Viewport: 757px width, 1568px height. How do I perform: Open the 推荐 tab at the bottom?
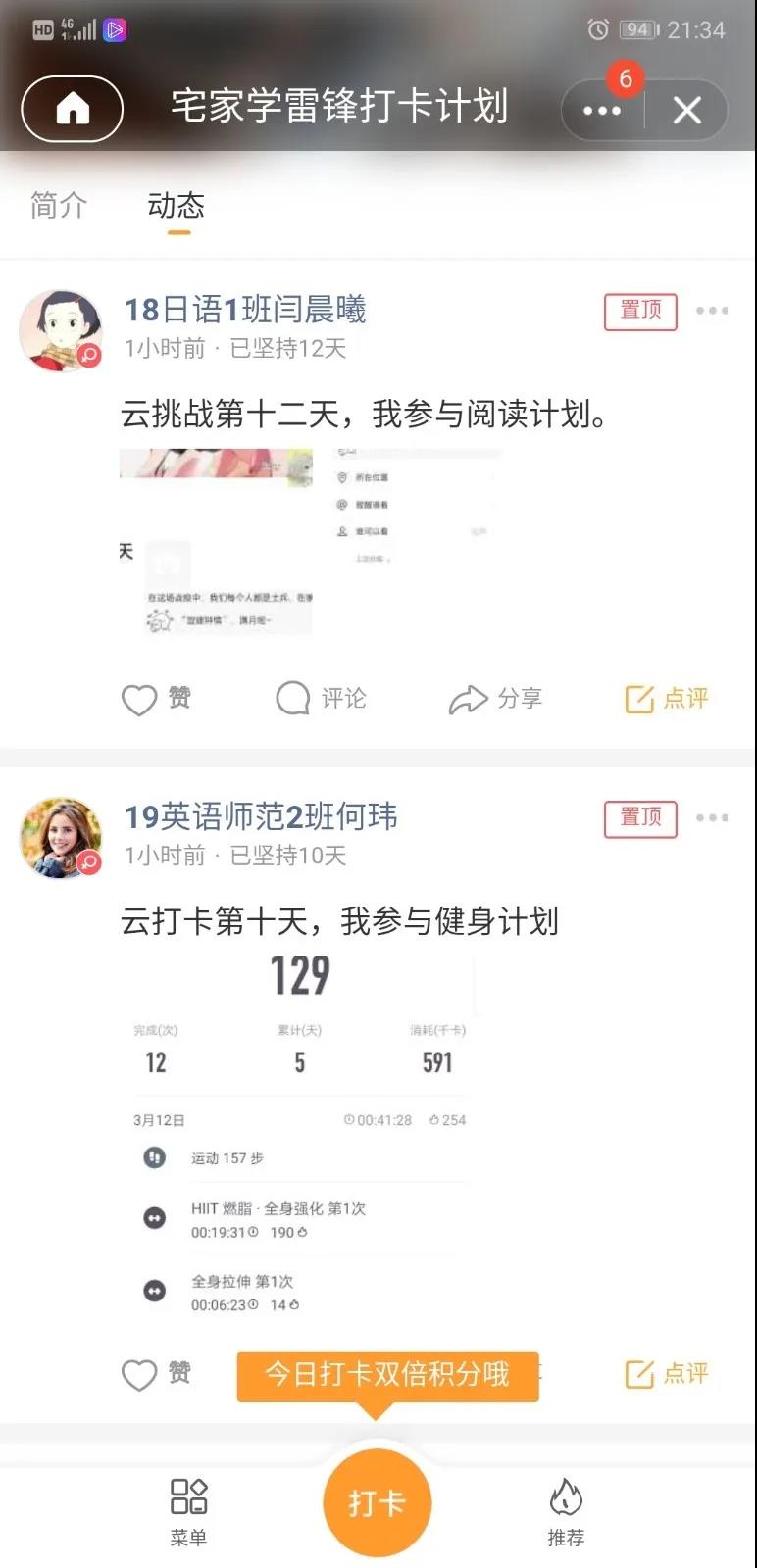pos(566,1511)
